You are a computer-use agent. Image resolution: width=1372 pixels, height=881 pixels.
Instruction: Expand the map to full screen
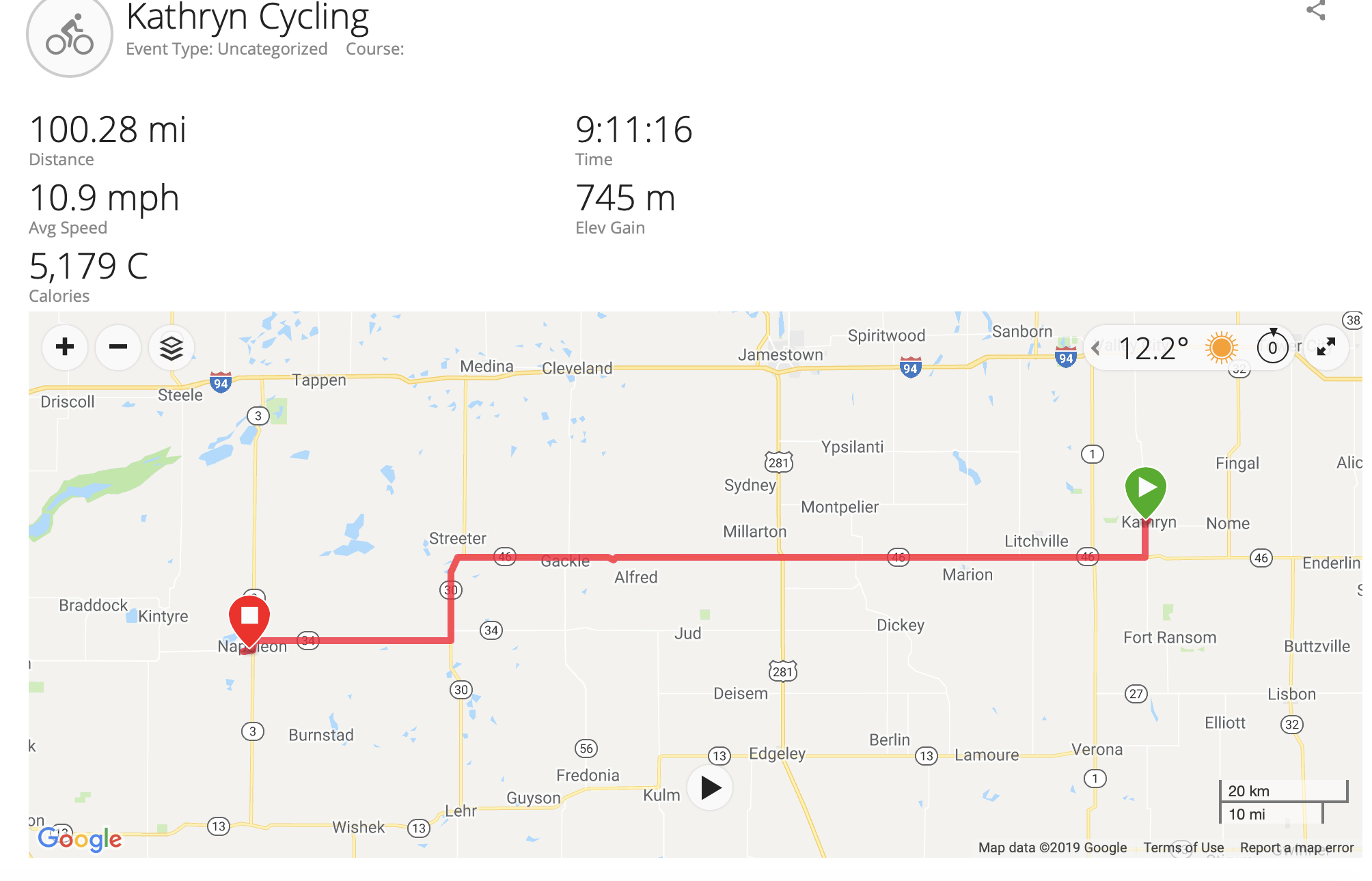point(1326,347)
